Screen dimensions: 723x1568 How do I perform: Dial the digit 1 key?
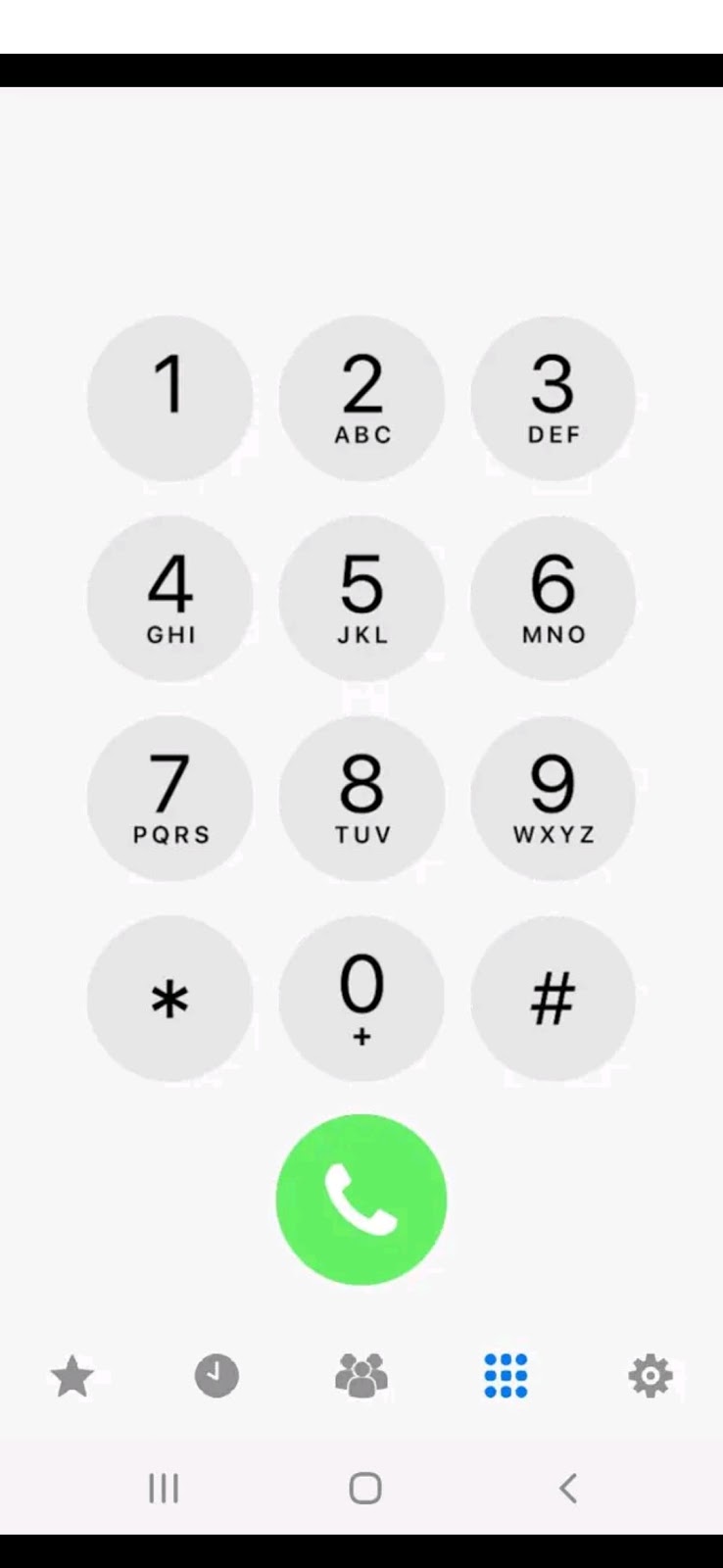(x=169, y=399)
